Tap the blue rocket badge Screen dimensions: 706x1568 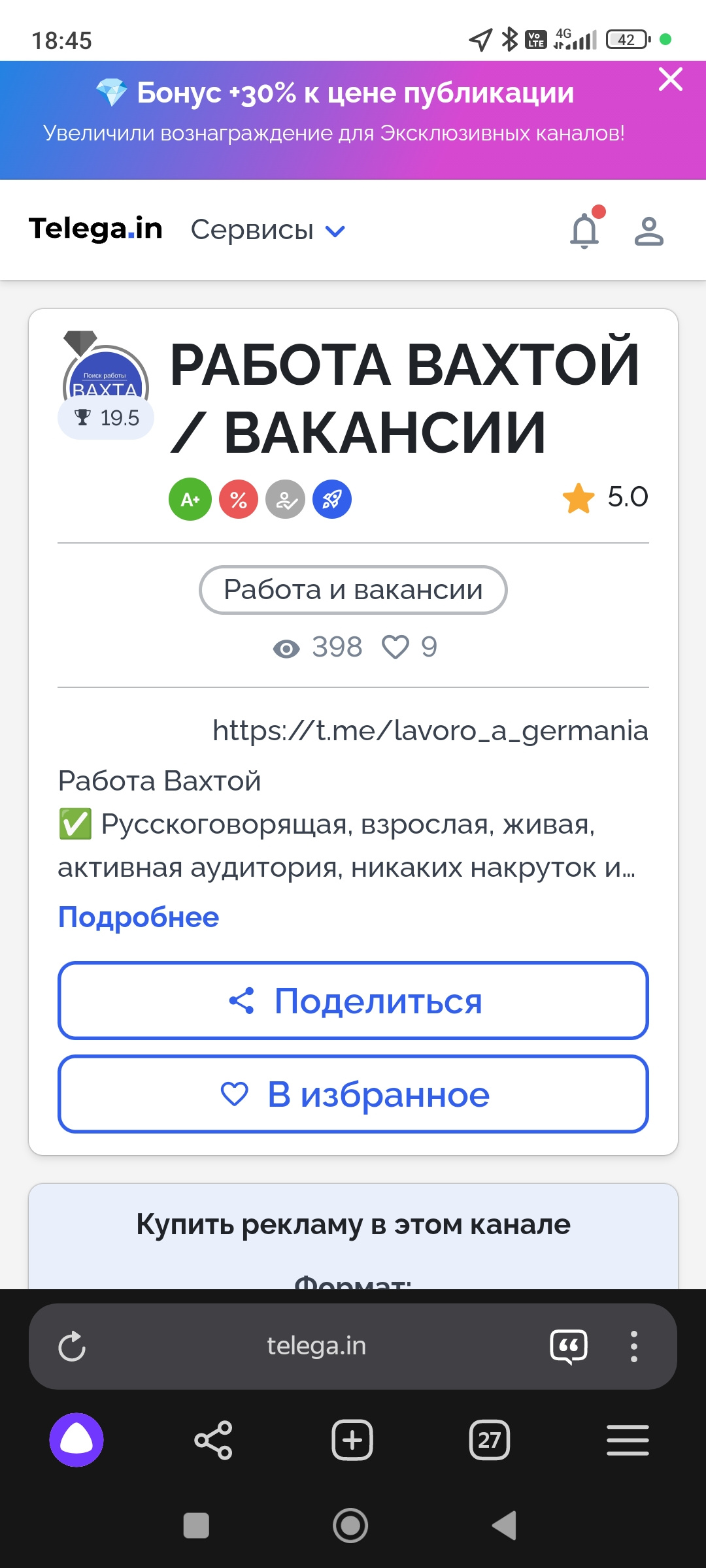tap(332, 499)
